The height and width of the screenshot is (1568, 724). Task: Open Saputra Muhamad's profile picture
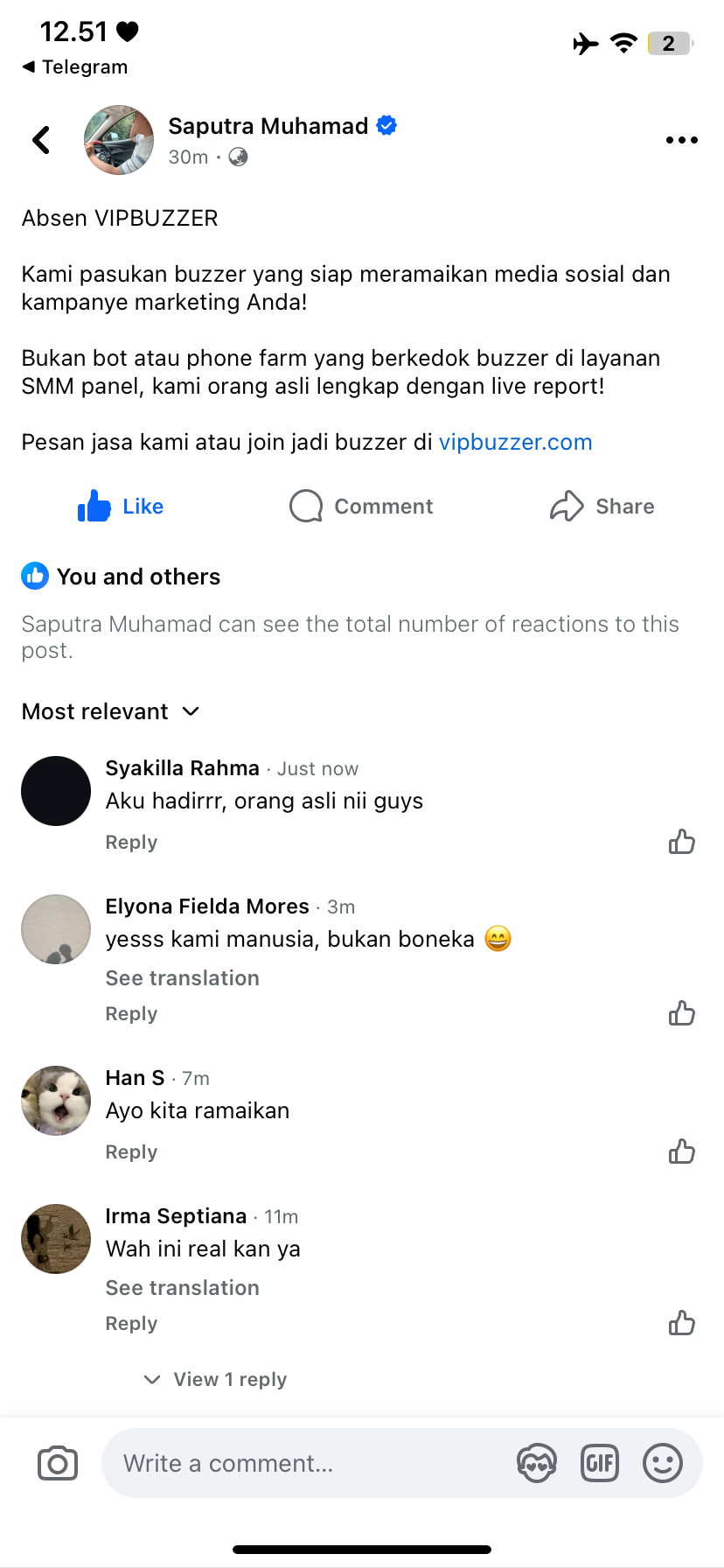119,140
